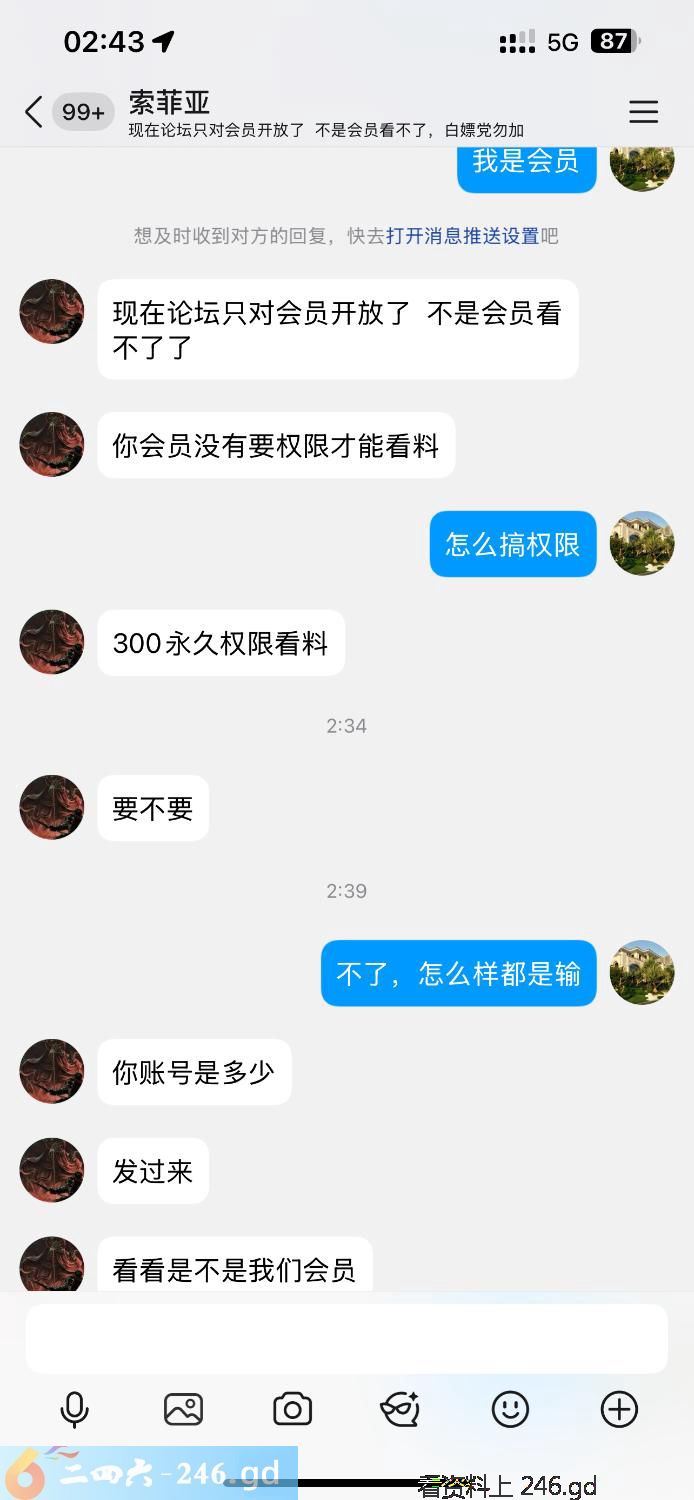Open the chat settings hamburger menu
694x1500 pixels.
(643, 112)
